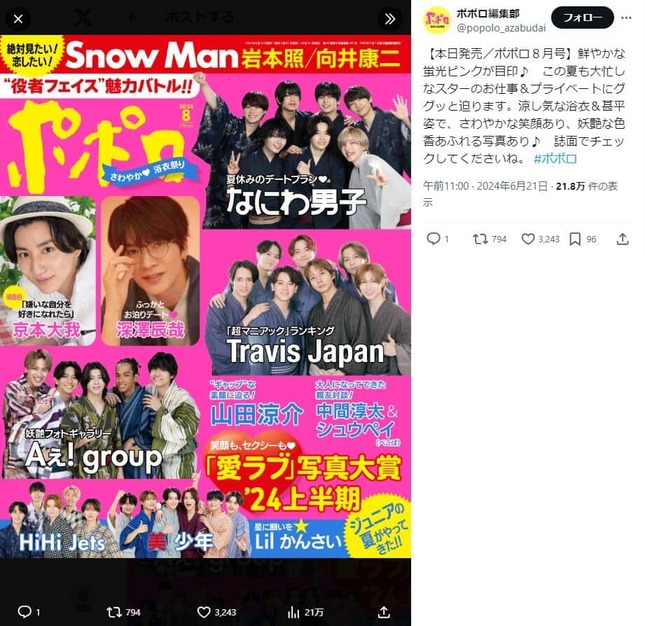
Task: Collapse the side panel with double arrows
Action: [390, 18]
